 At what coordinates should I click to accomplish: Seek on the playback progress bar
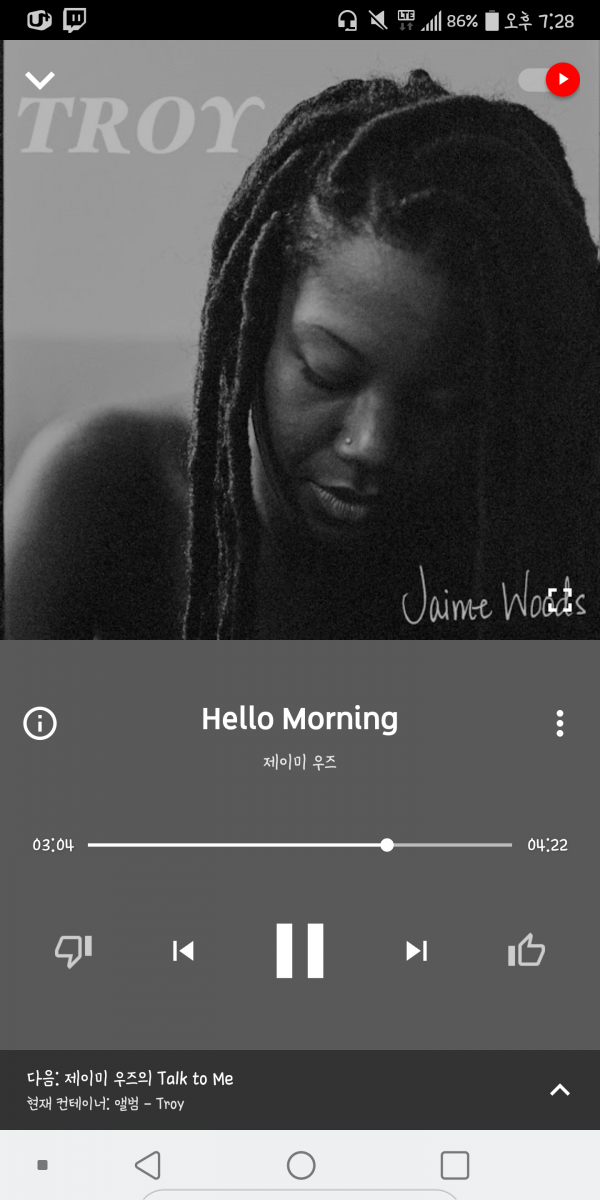pyautogui.click(x=300, y=845)
